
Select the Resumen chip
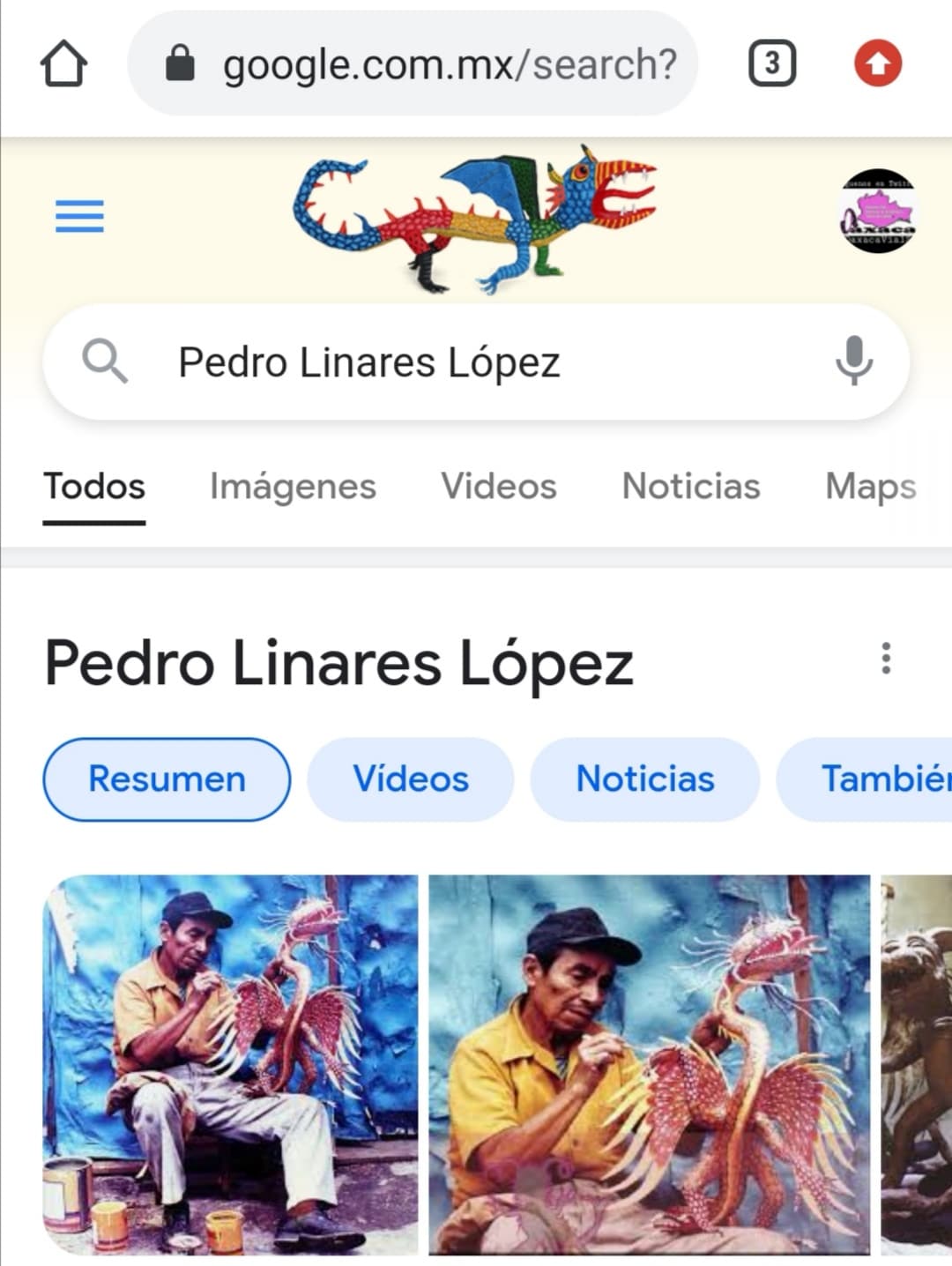pos(167,779)
